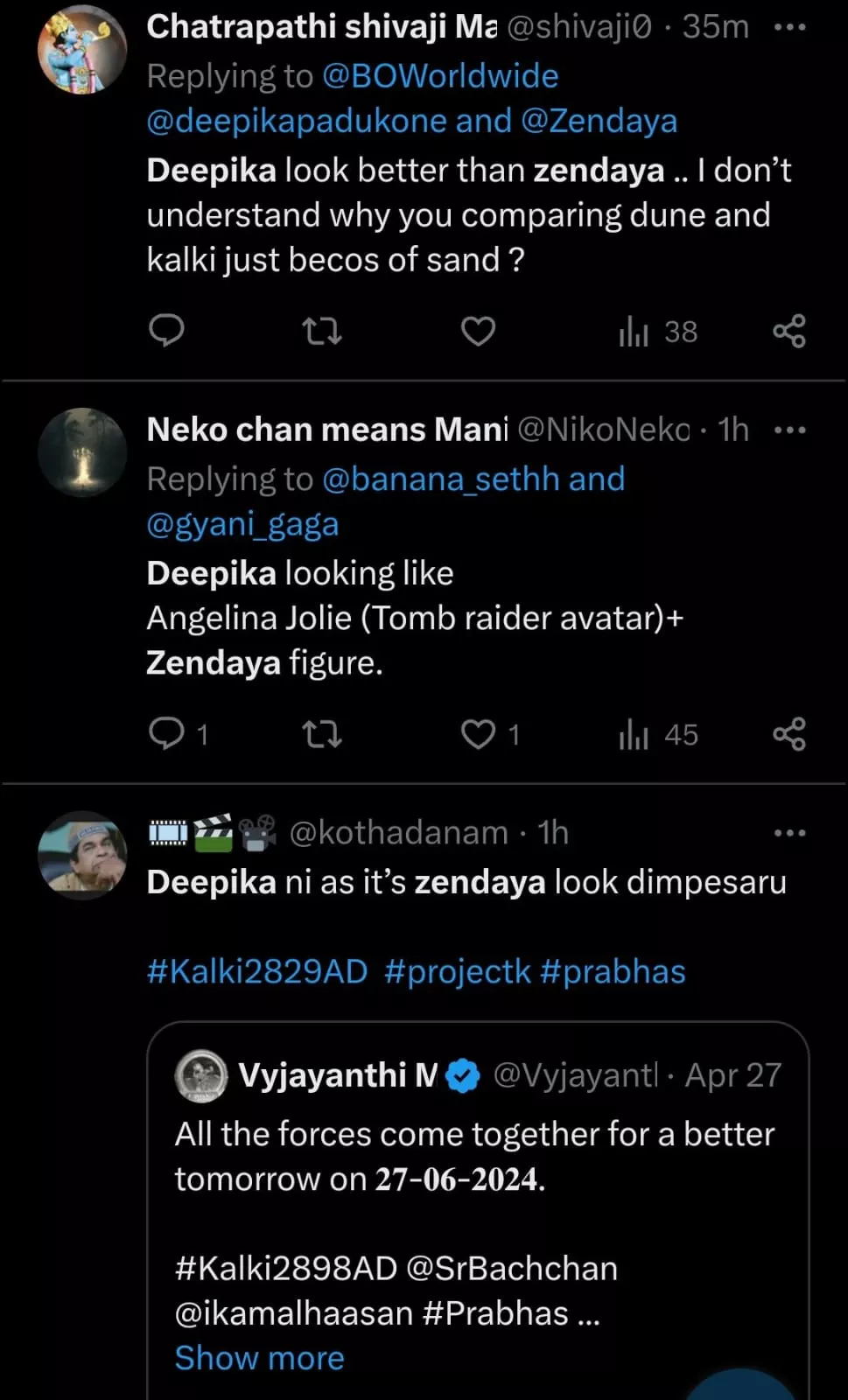Image resolution: width=848 pixels, height=1400 pixels.
Task: Reply to Chatrapathi shivaji's tweet
Action: (166, 332)
